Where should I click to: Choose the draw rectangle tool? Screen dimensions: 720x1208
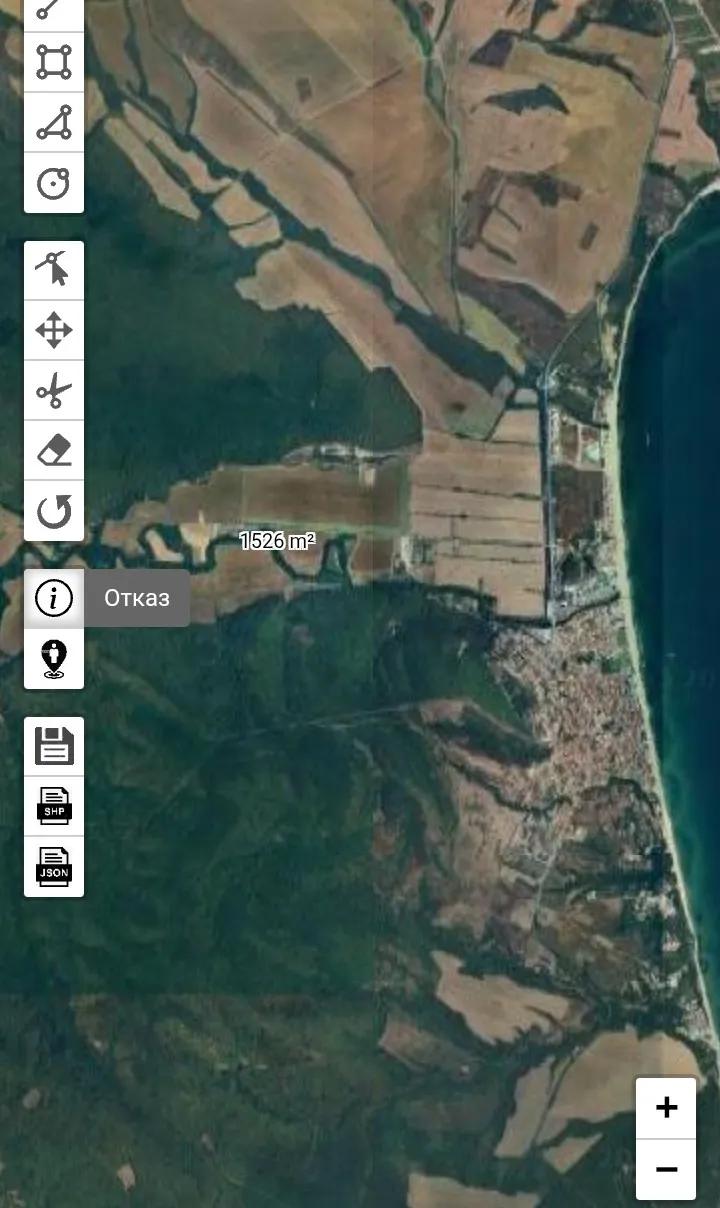coord(54,62)
